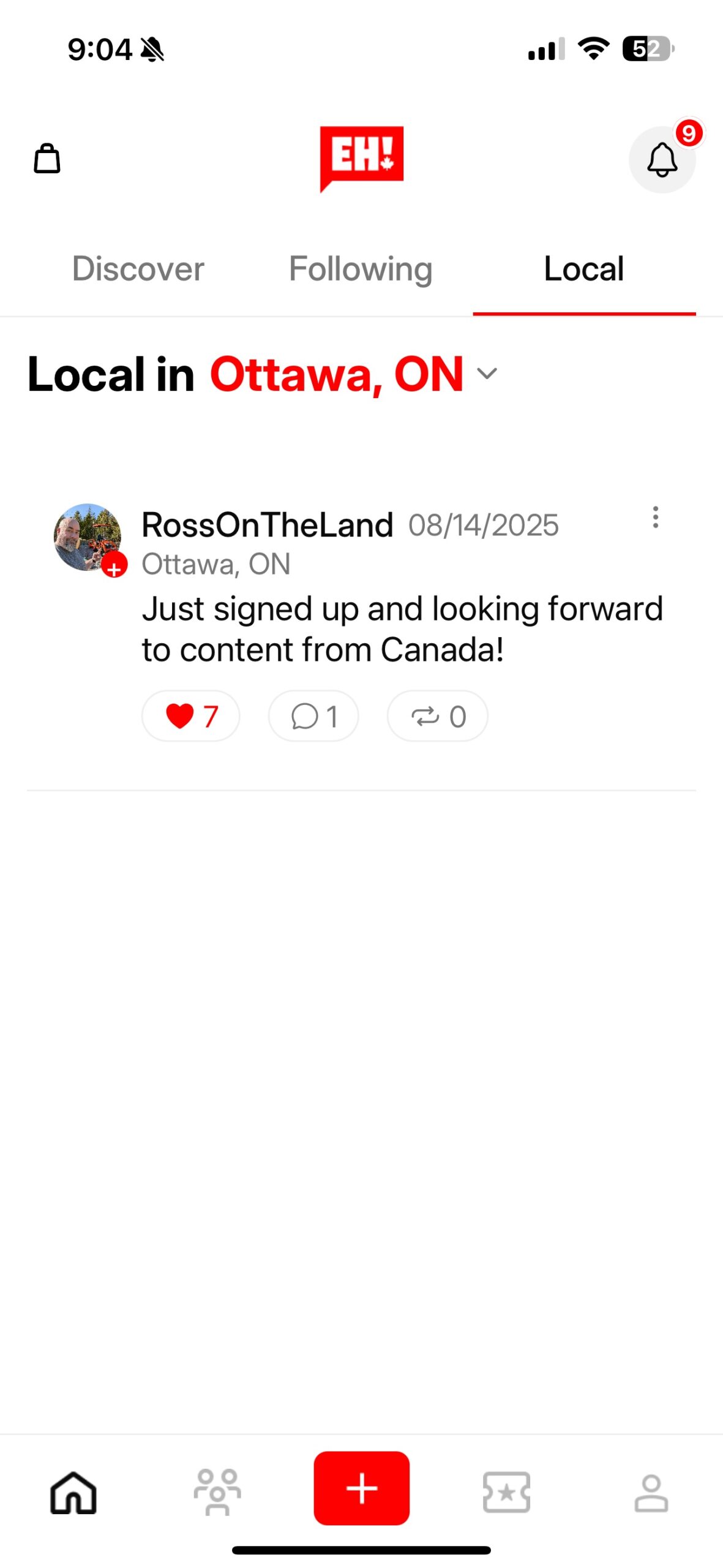Viewport: 723px width, 1568px height.
Task: Open the notifications bell
Action: [662, 160]
